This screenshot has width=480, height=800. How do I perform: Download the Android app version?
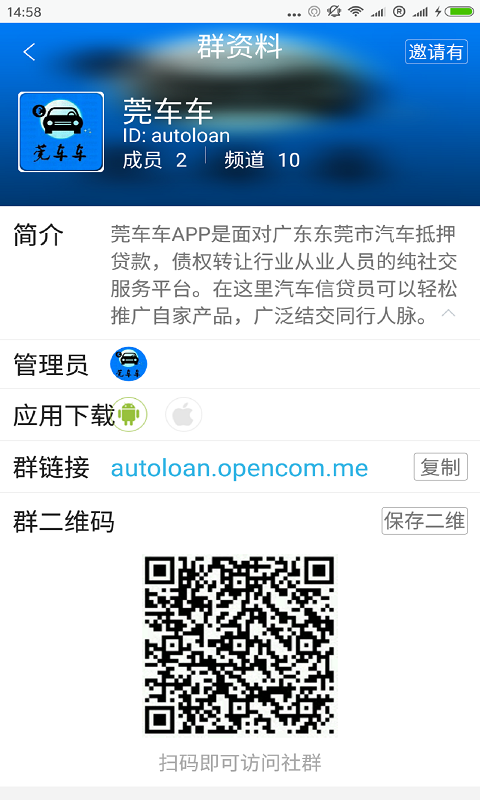pyautogui.click(x=129, y=414)
